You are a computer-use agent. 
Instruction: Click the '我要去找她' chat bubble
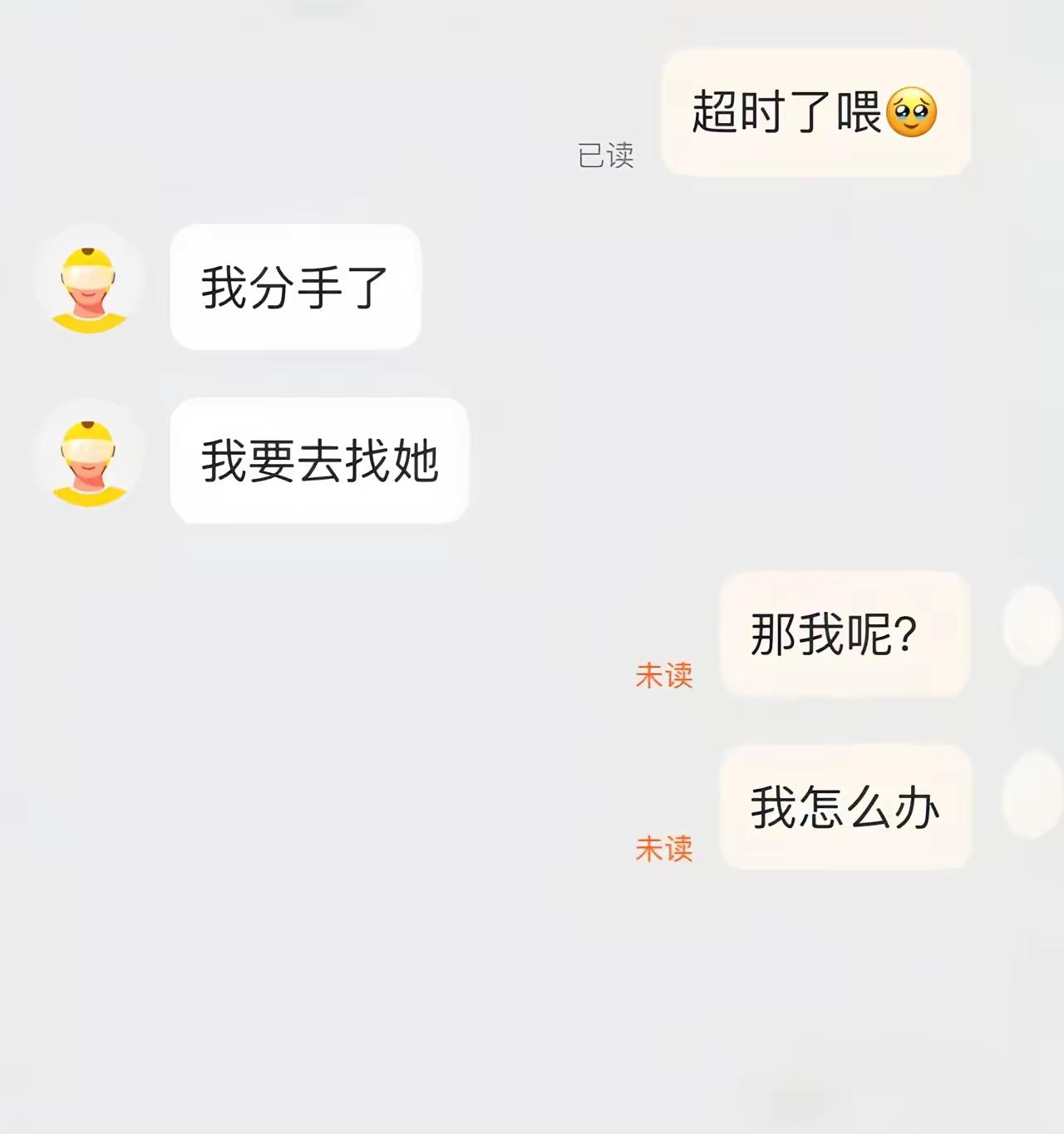[x=320, y=460]
